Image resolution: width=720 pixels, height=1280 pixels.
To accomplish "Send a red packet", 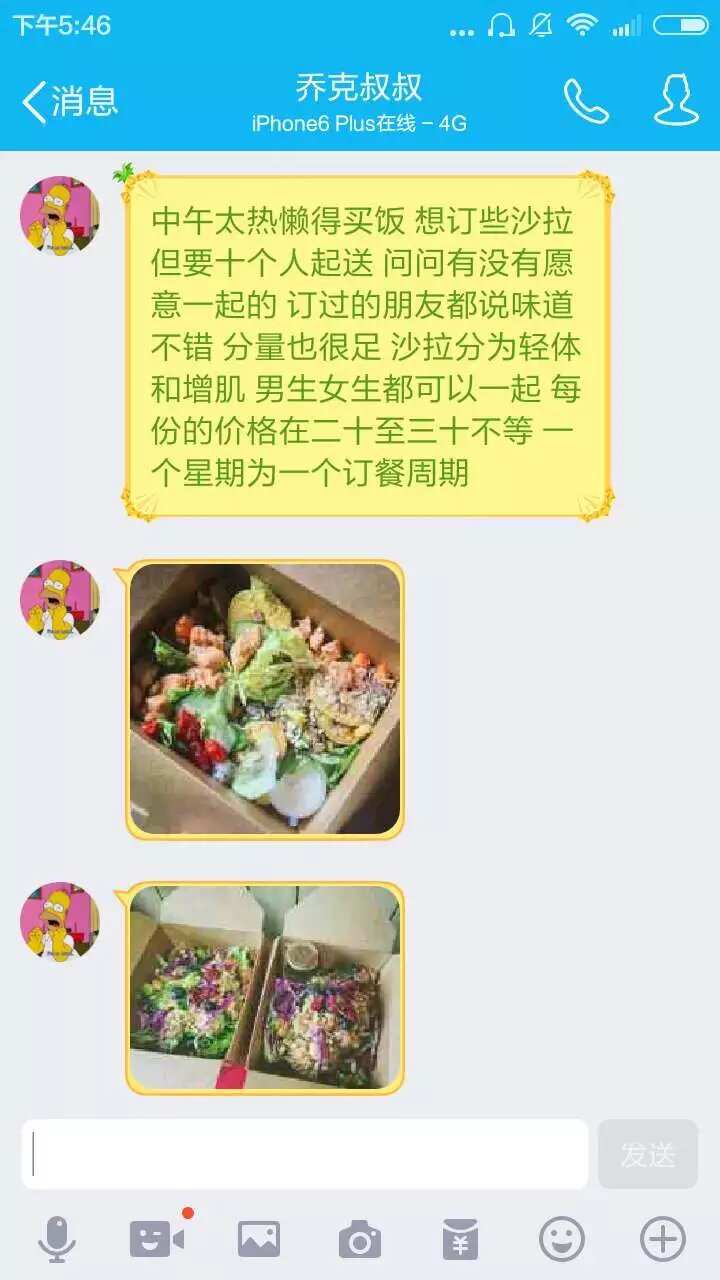I will coord(461,1240).
